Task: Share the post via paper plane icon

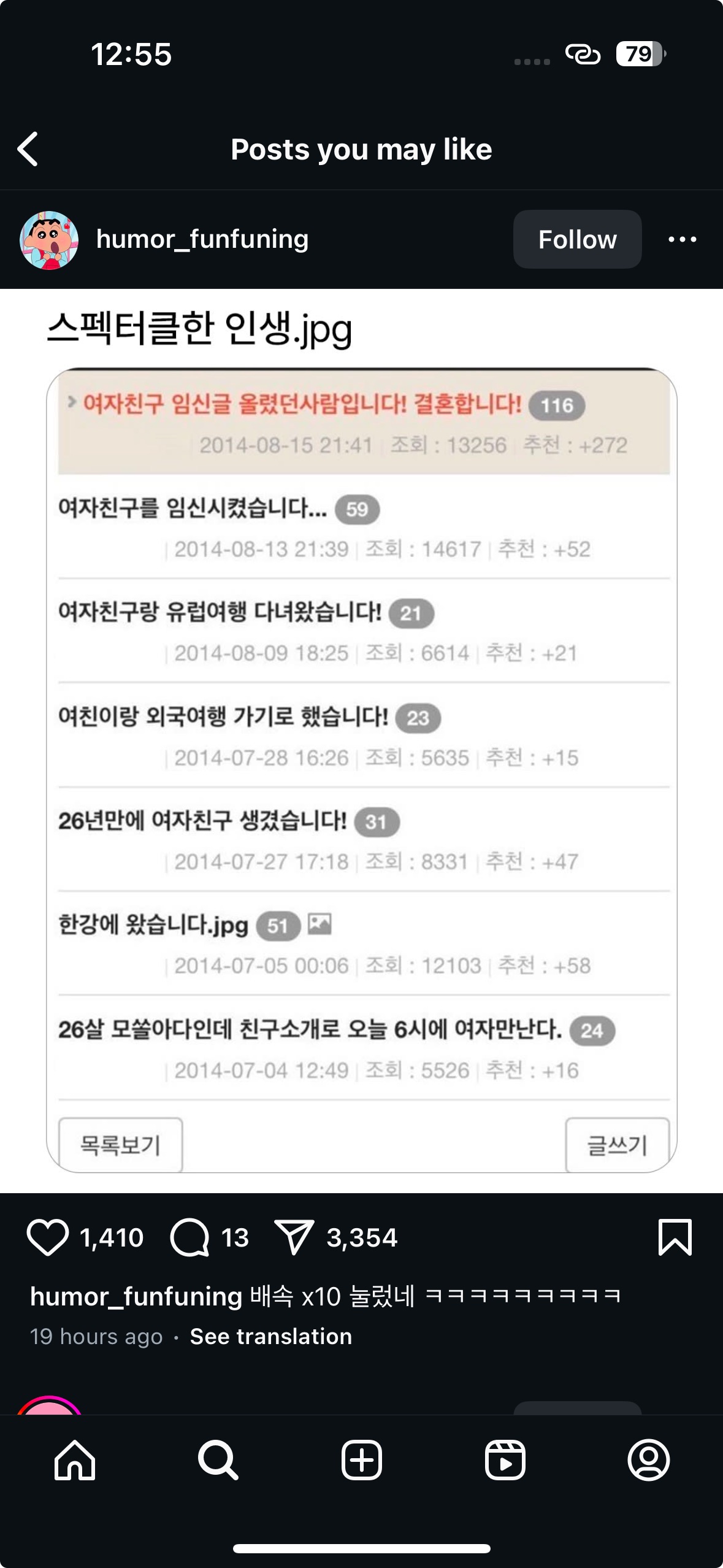Action: coord(294,1237)
